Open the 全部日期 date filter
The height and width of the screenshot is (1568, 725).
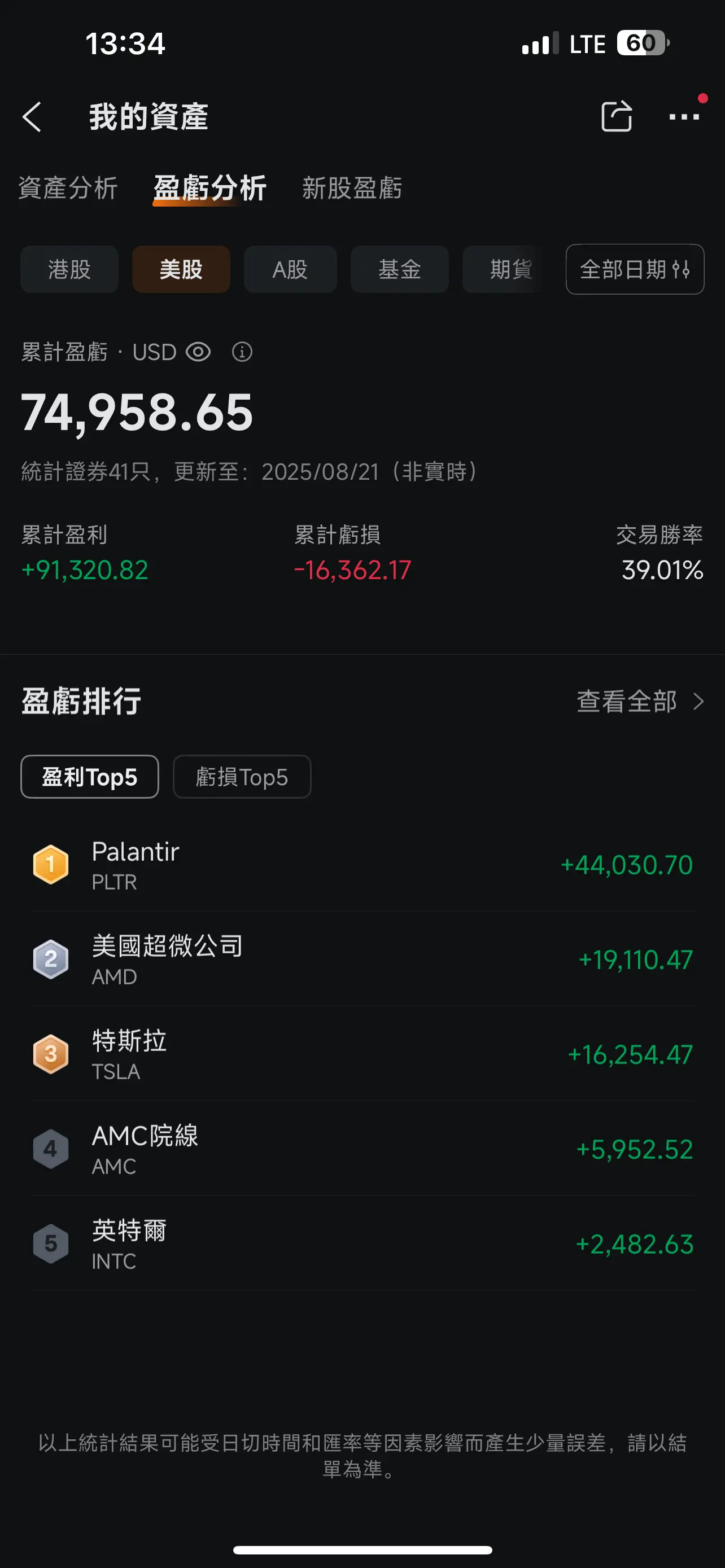635,269
